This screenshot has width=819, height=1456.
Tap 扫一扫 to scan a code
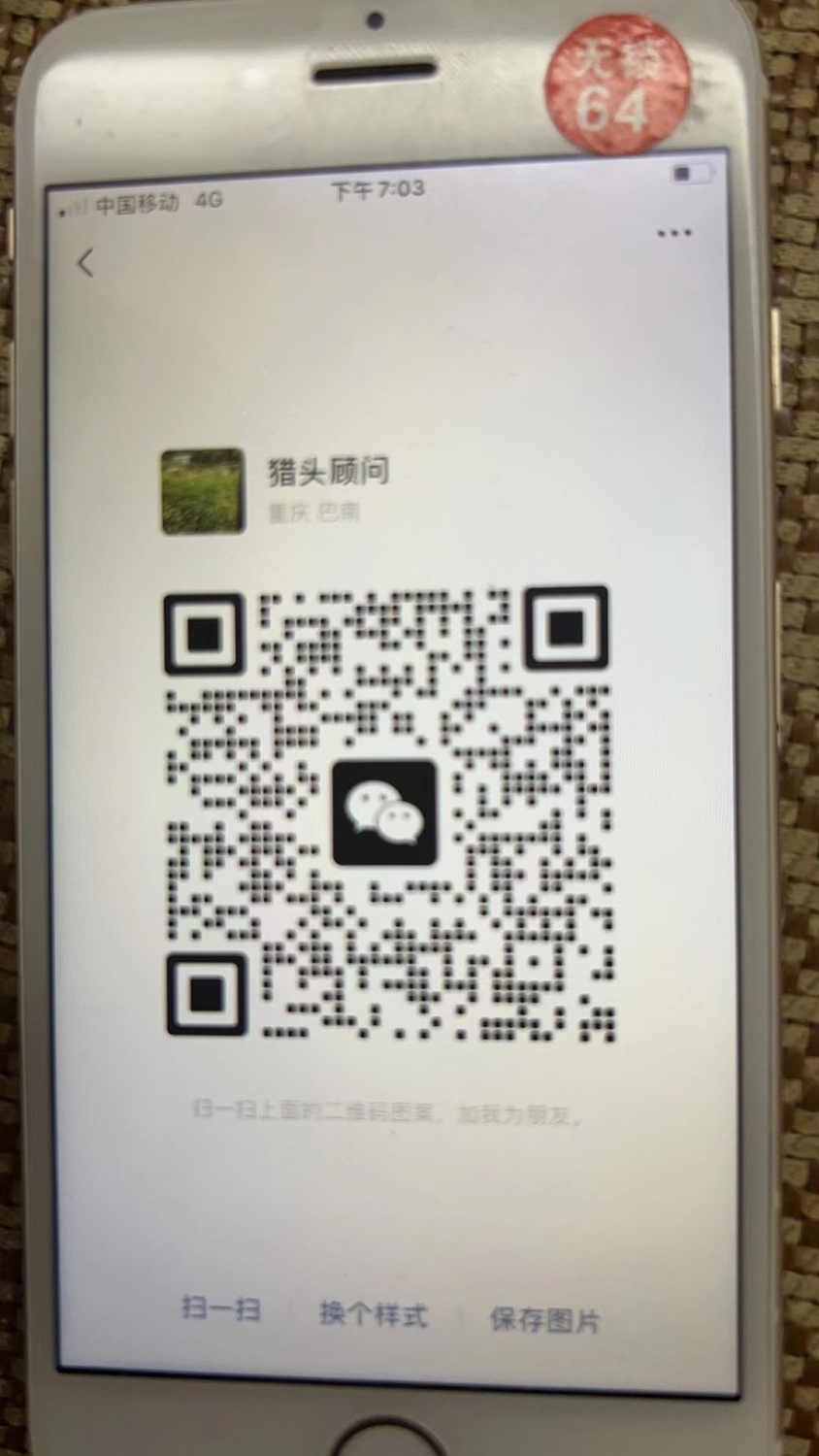(x=221, y=1309)
